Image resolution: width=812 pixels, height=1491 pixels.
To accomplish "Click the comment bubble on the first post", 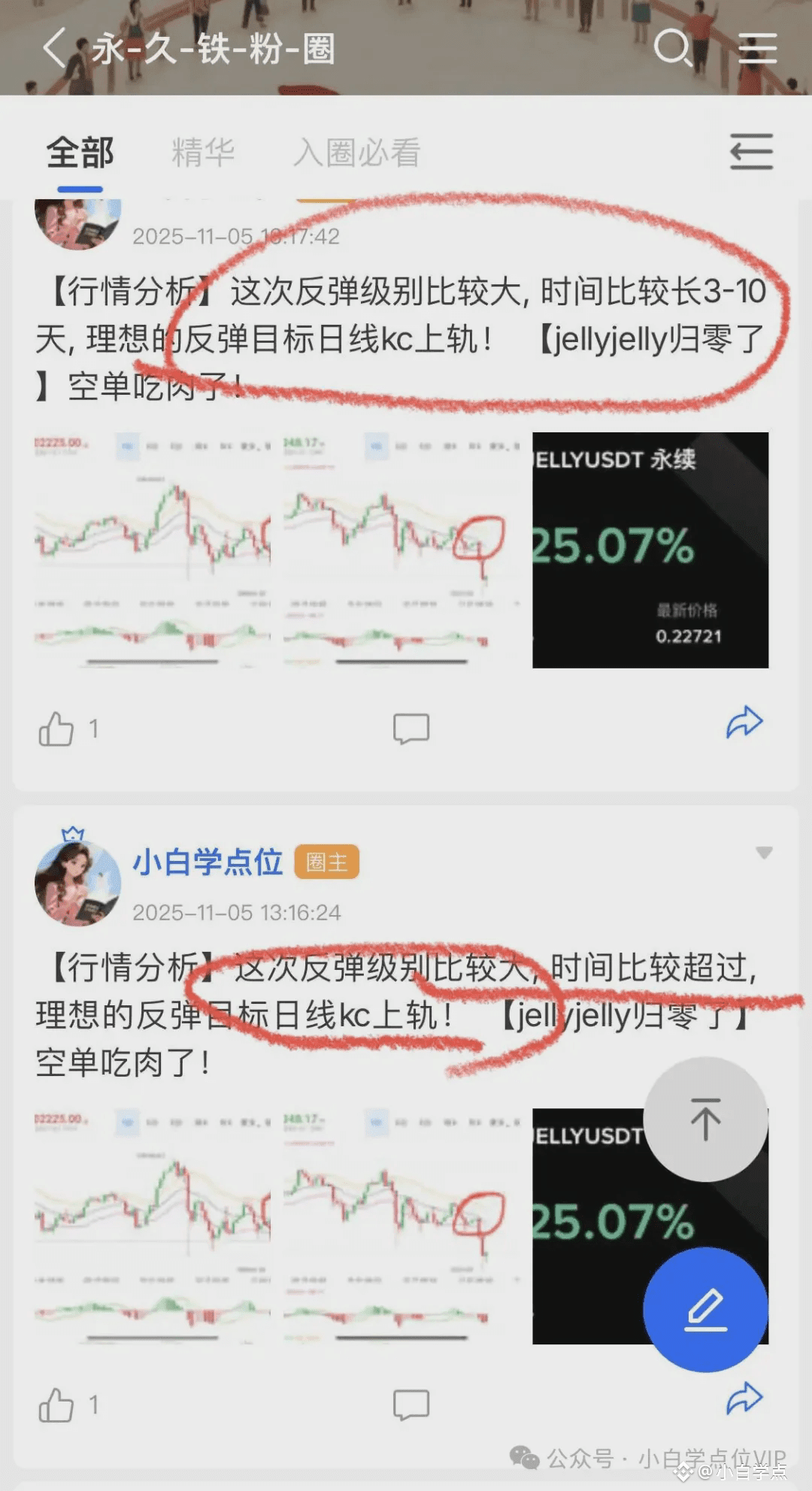I will [410, 728].
